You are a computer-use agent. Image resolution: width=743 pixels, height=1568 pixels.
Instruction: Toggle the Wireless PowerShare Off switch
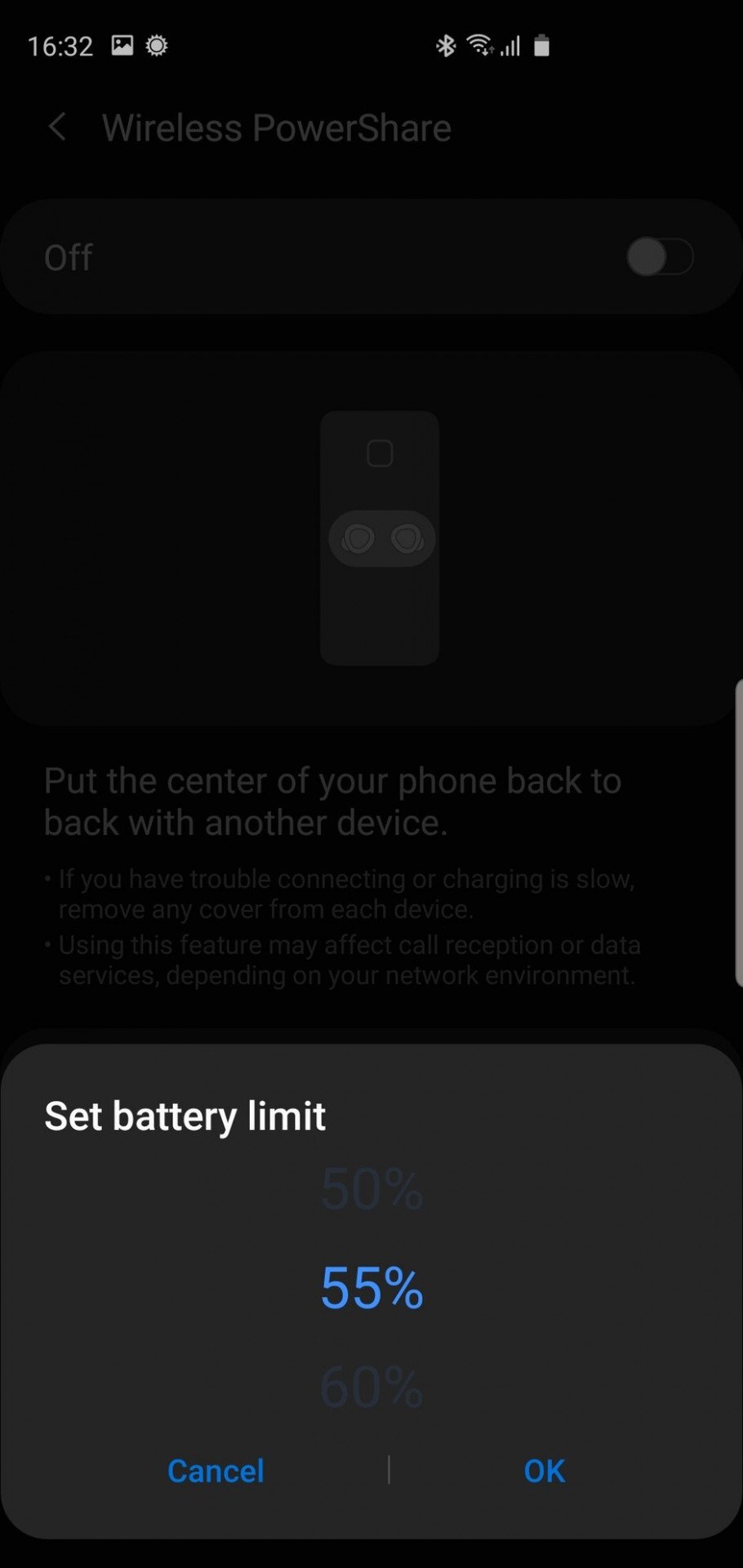(660, 257)
